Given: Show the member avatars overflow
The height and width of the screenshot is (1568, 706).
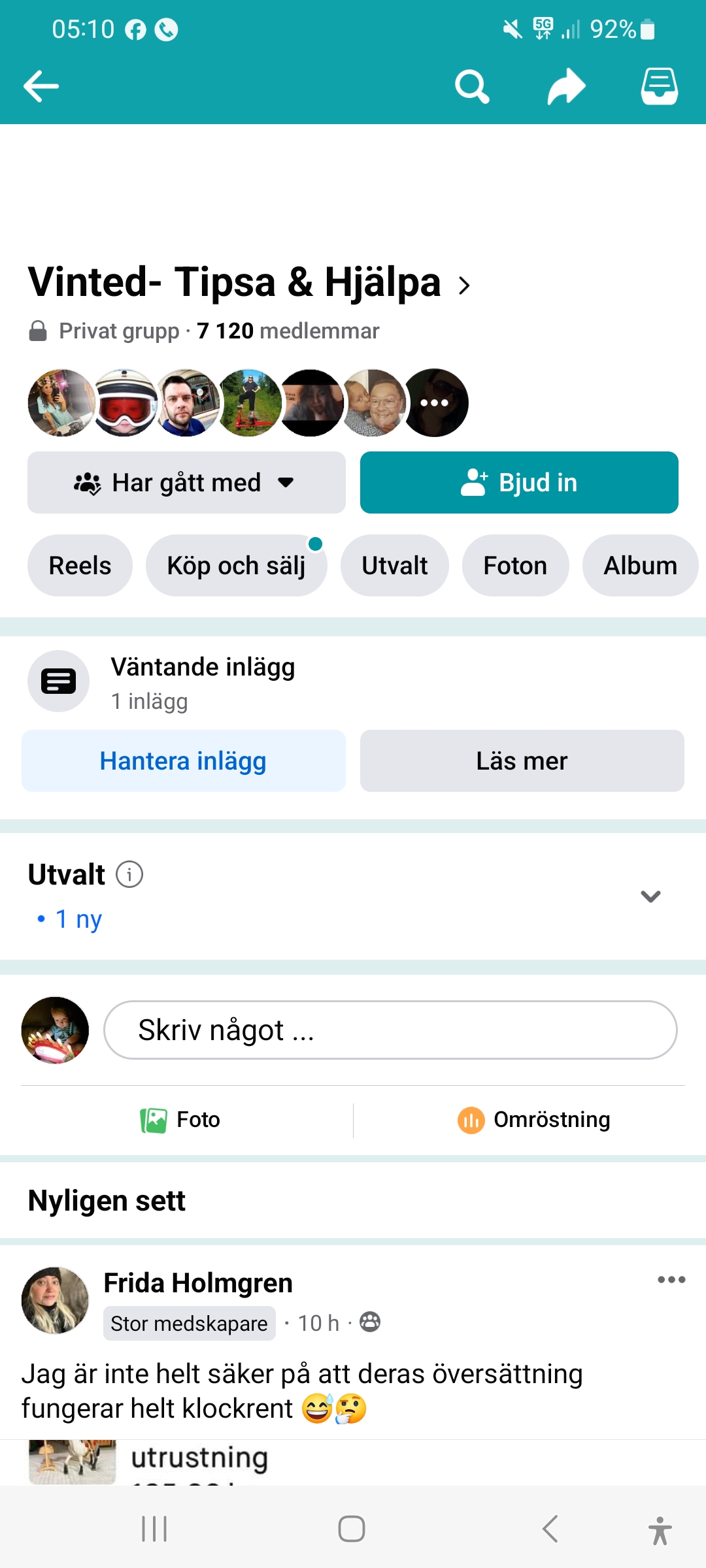Looking at the screenshot, I should click(435, 403).
